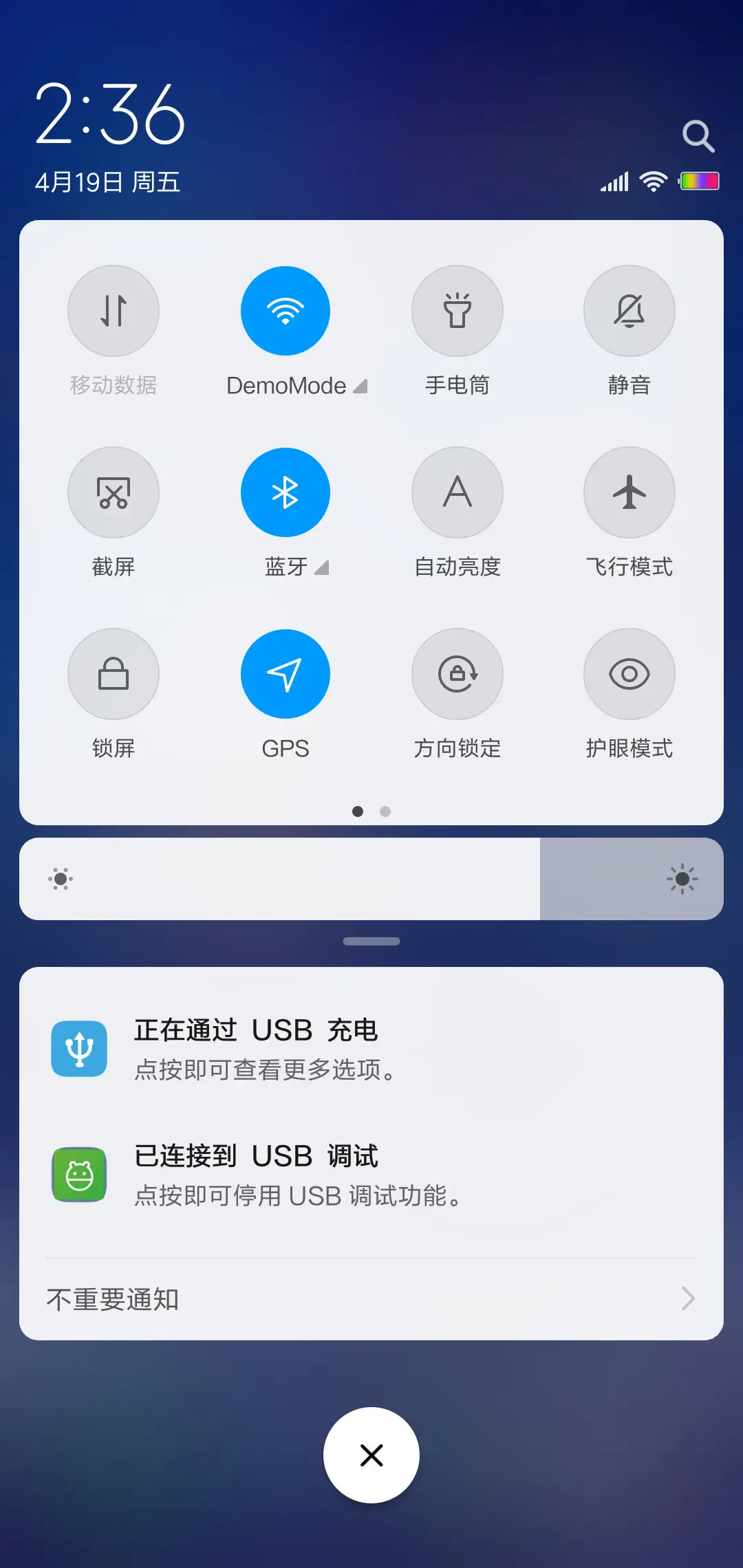Screen dimensions: 743x1568
Task: Switch to the second quick settings page dot
Action: (x=385, y=812)
